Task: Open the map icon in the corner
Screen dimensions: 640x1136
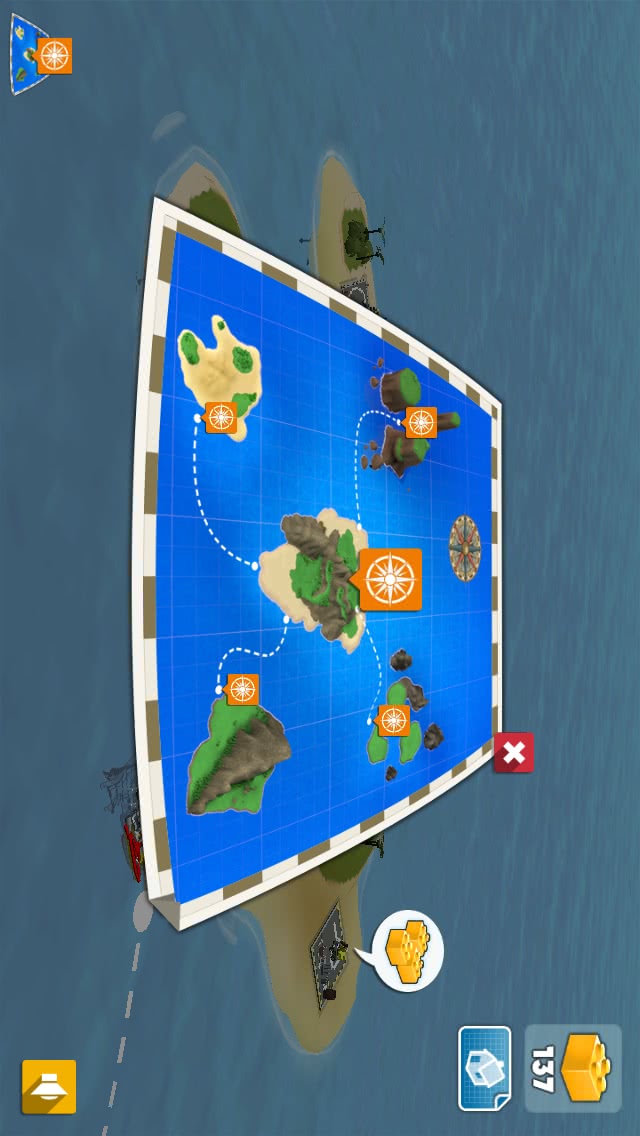Action: click(40, 54)
